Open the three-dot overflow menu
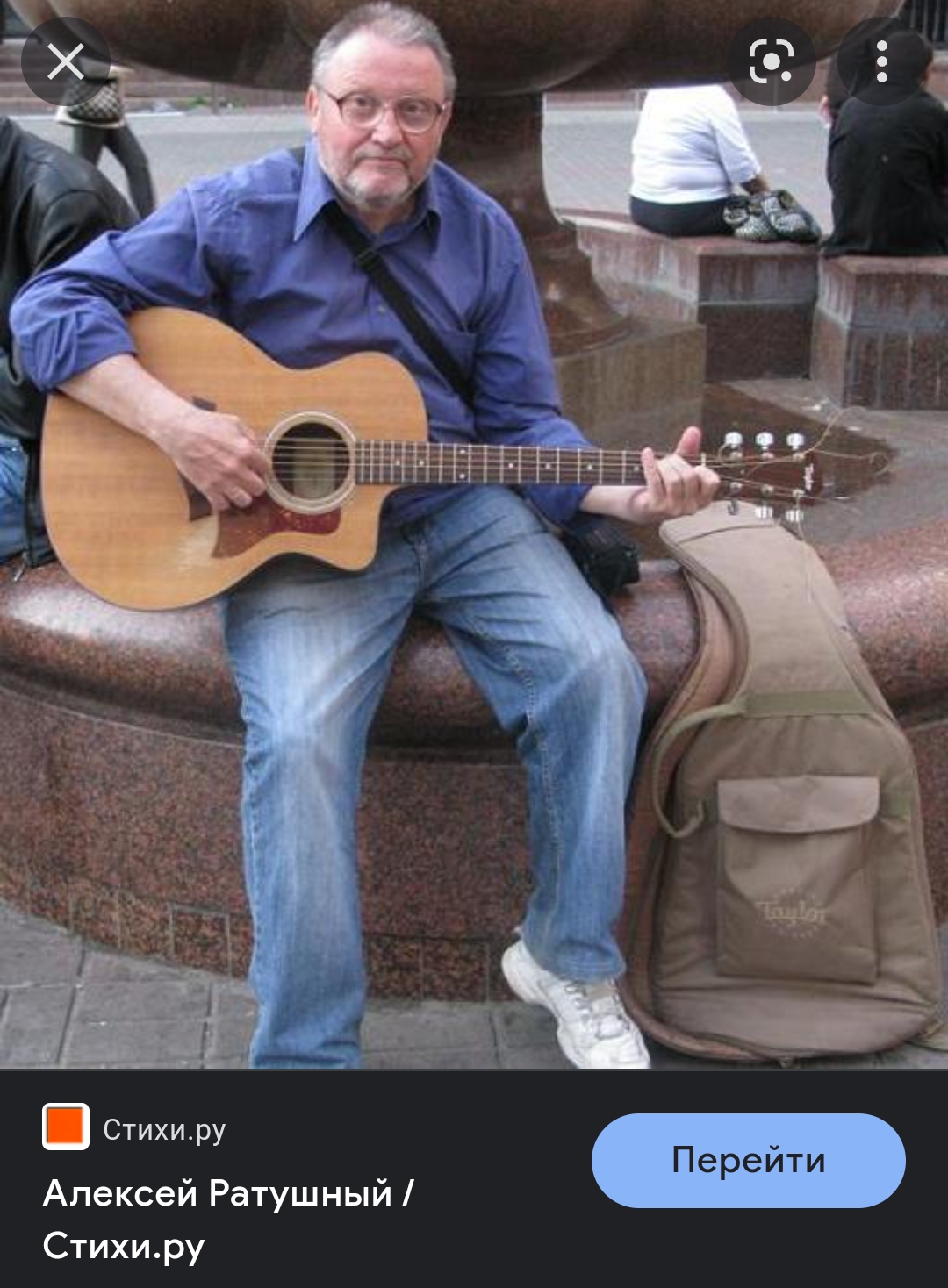 882,61
